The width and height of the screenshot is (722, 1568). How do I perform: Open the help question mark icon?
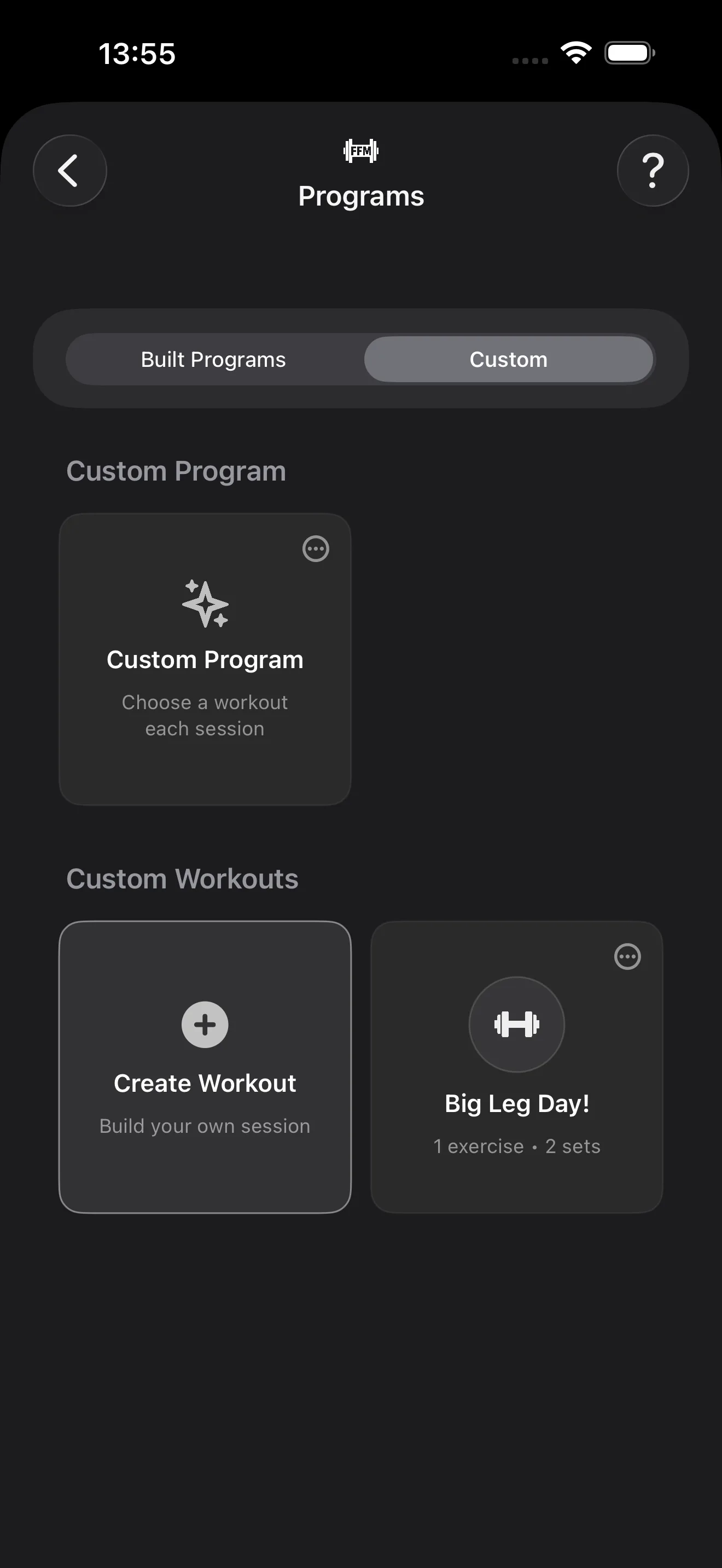652,171
